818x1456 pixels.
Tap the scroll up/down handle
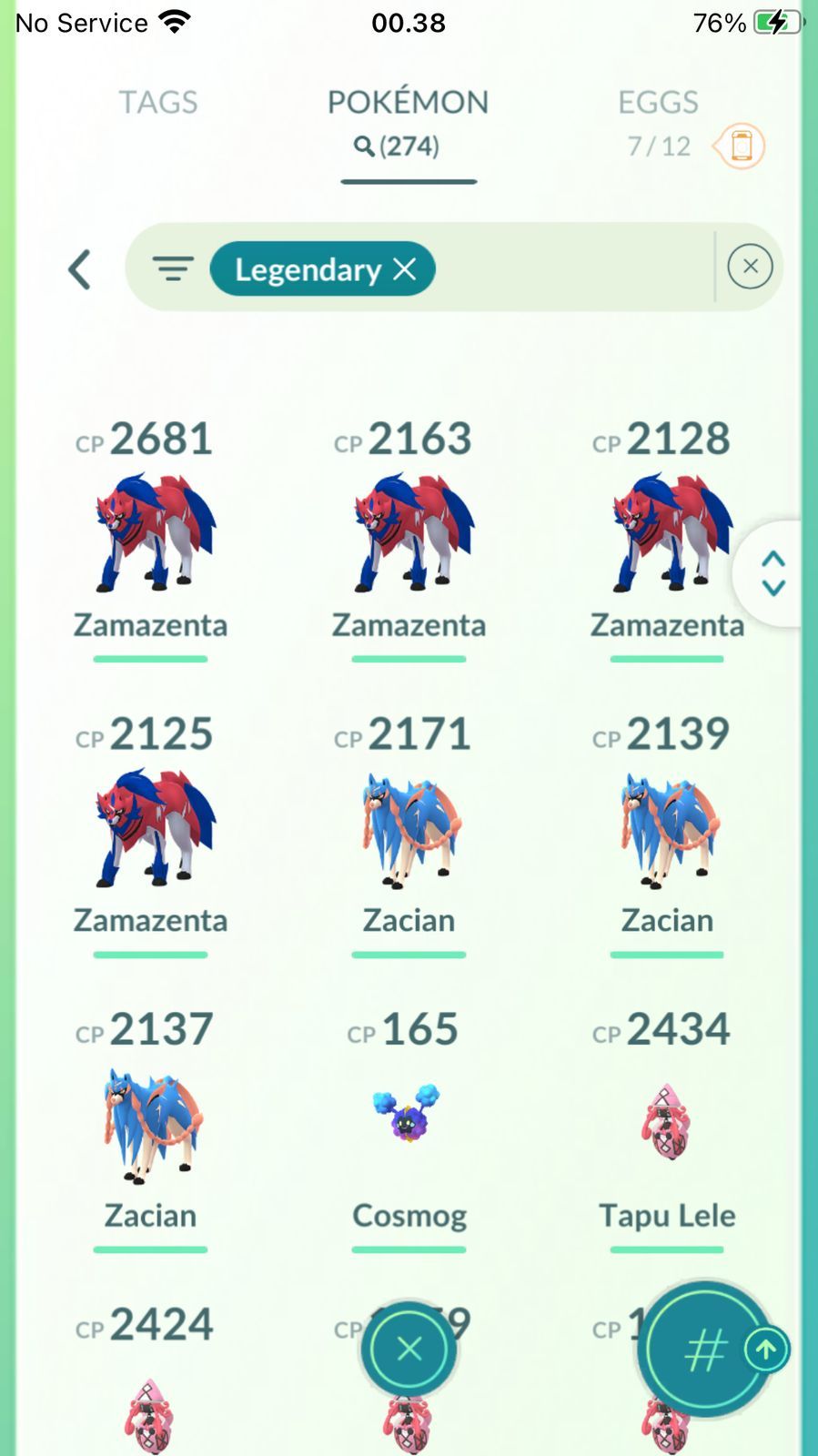[773, 573]
